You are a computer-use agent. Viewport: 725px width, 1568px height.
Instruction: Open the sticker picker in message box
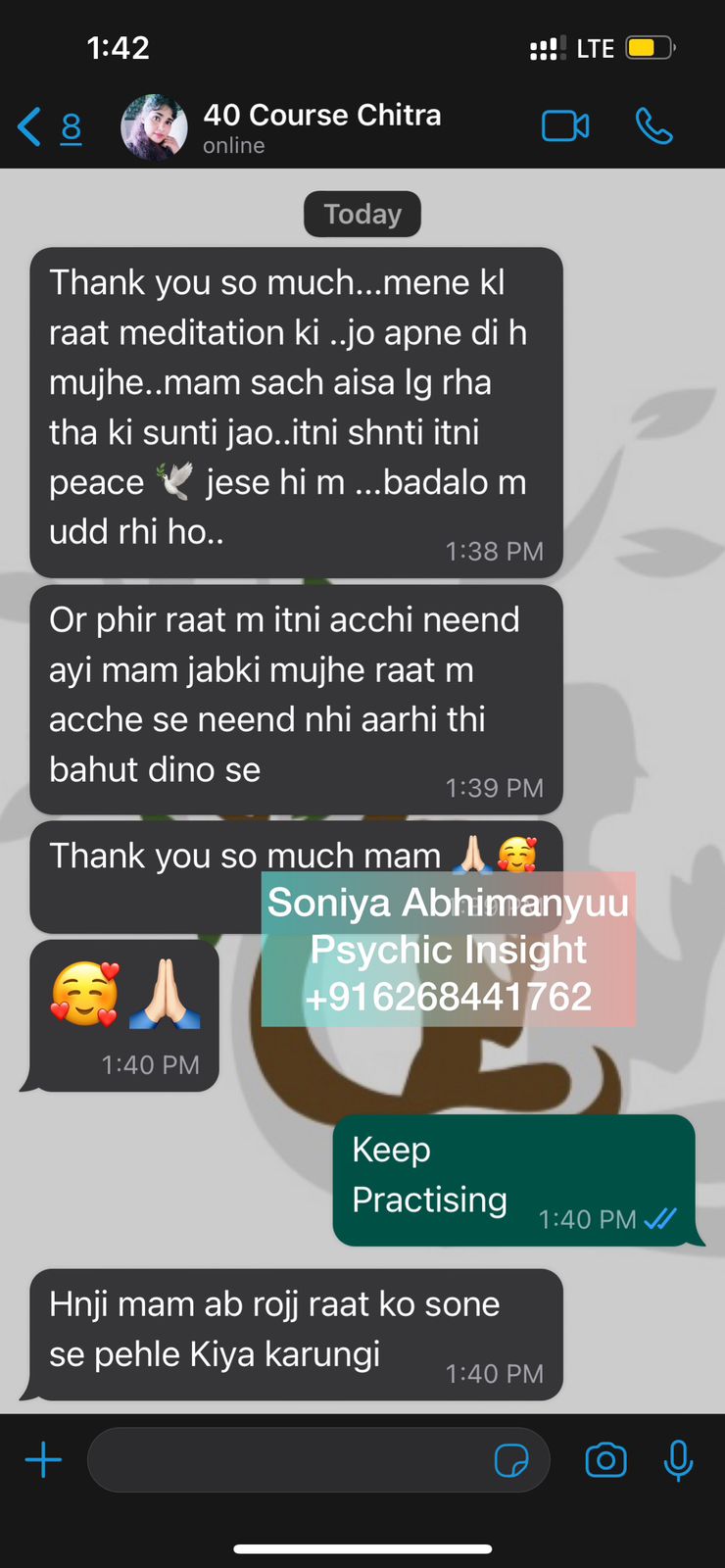(510, 1460)
